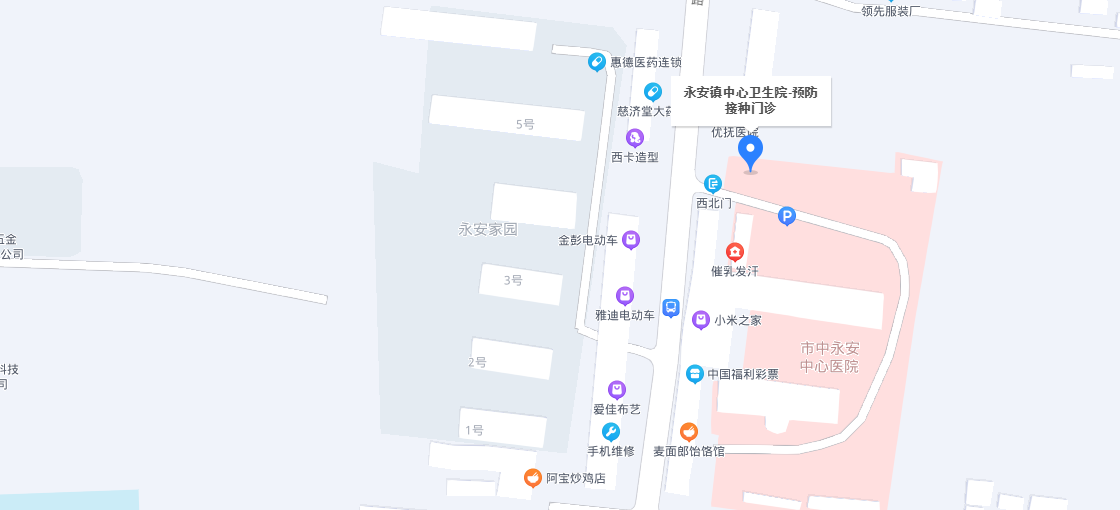Open the 永安镇中心卫生院-预防接种门诊 label

(x=750, y=100)
